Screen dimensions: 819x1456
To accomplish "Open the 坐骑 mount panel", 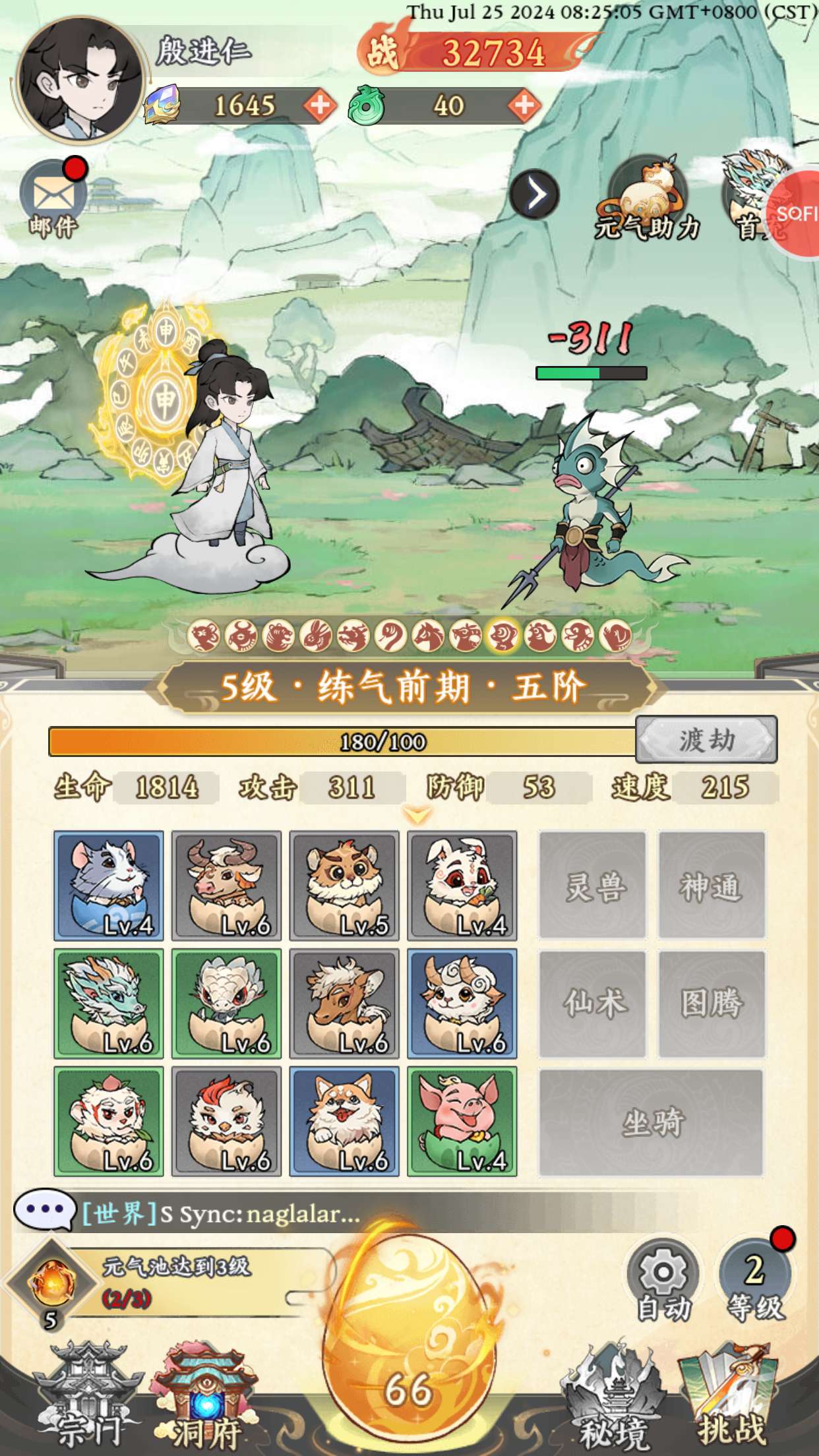I will pos(652,1122).
